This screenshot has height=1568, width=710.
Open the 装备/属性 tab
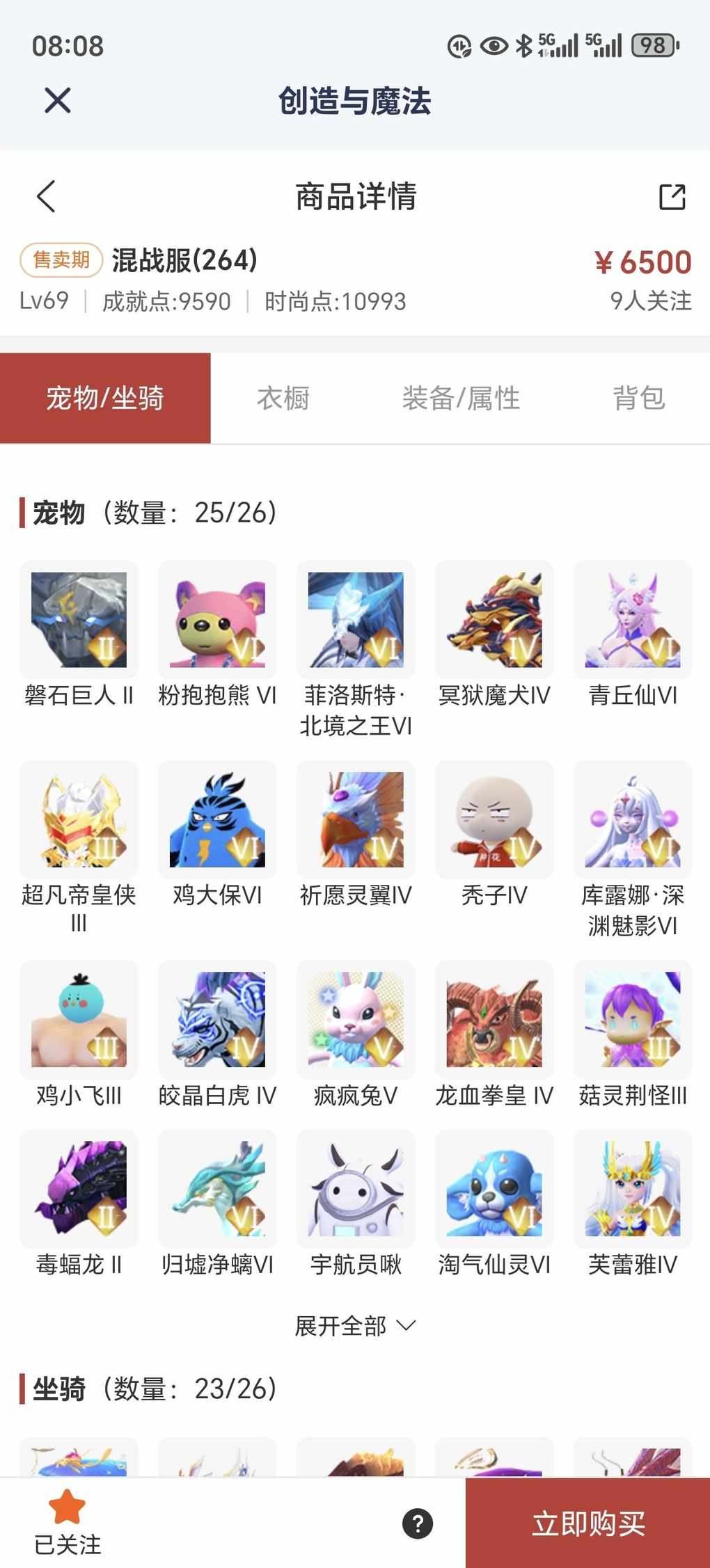pos(461,399)
